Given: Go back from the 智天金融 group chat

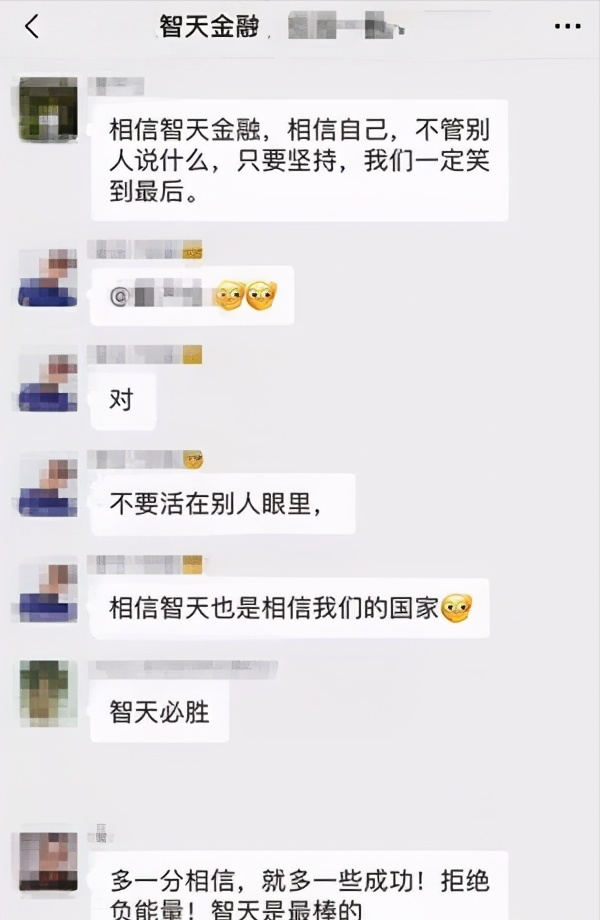Looking at the screenshot, I should tap(32, 27).
